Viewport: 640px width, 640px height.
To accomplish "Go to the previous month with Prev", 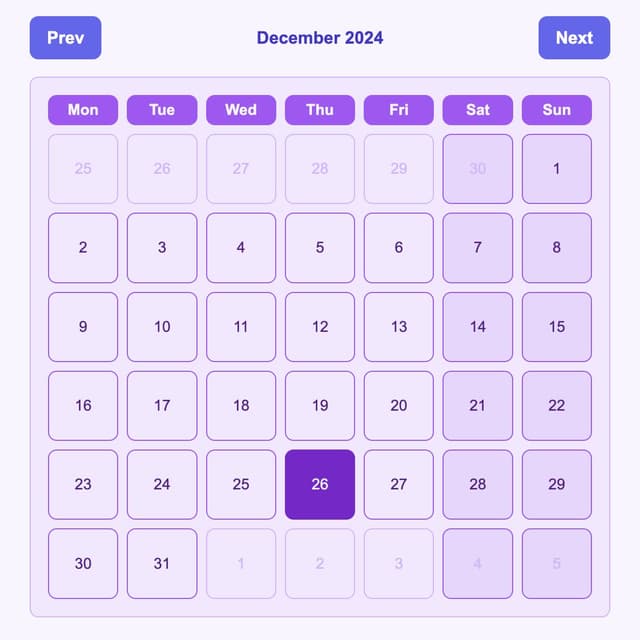I will point(65,38).
